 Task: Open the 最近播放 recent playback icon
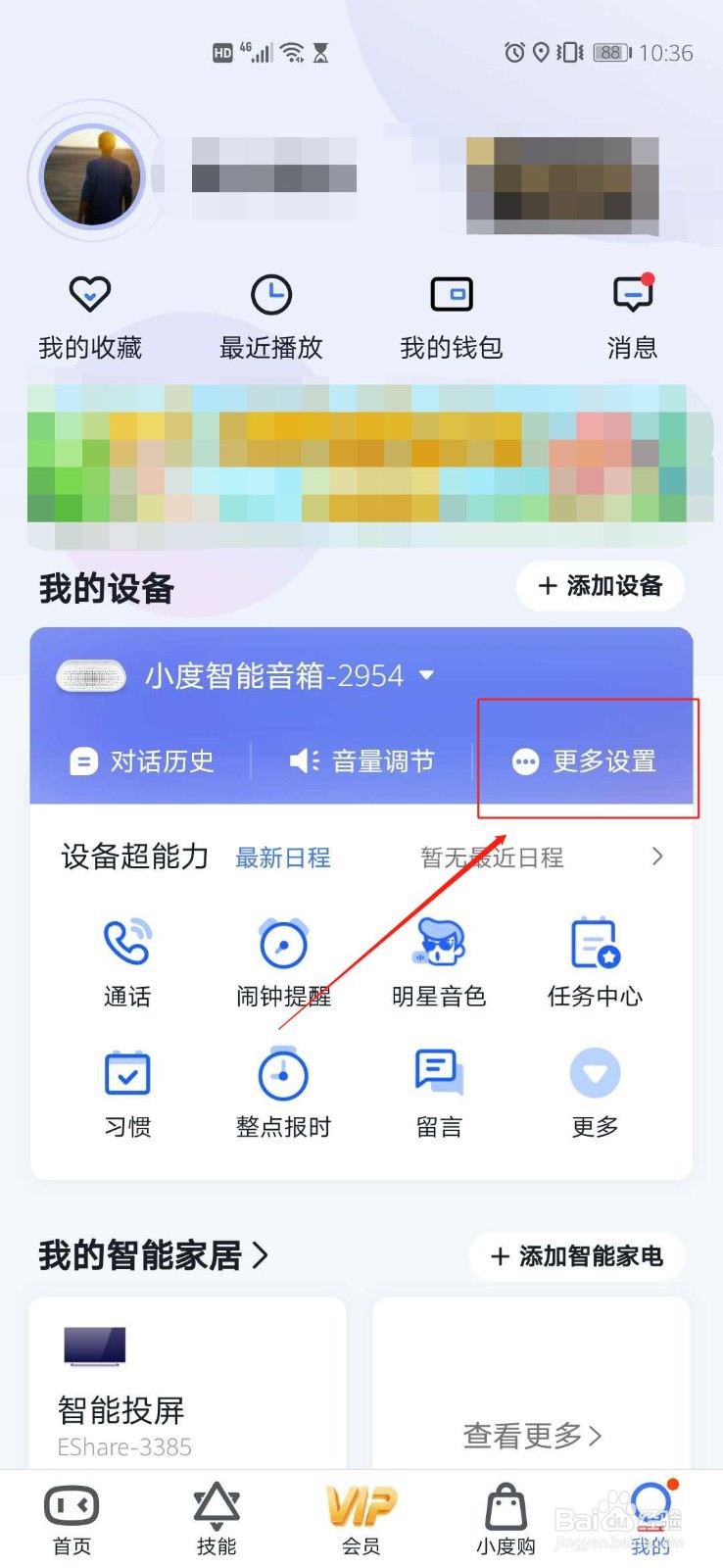click(271, 294)
